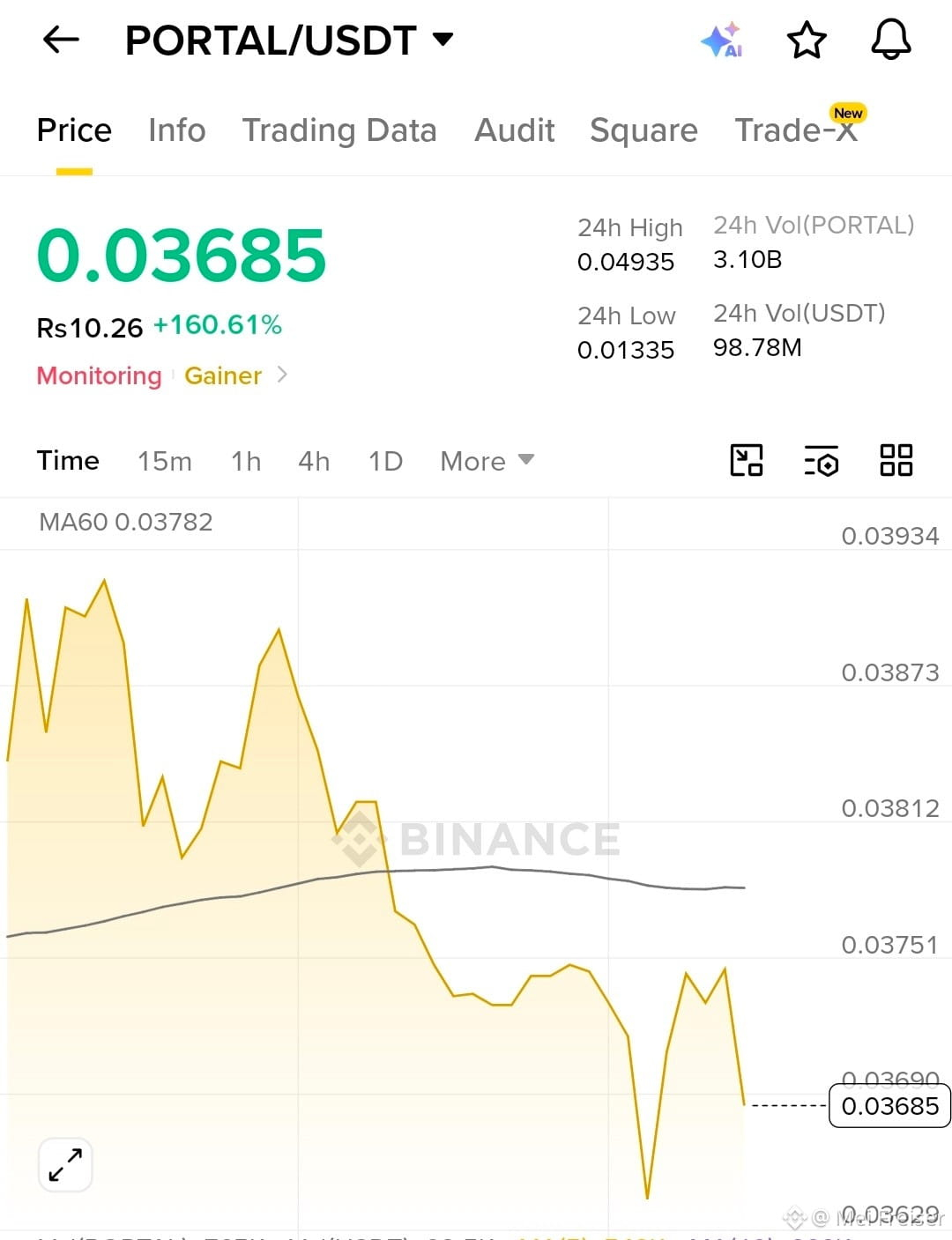Switch to the Trading Data tab
This screenshot has width=952, height=1240.
point(339,130)
